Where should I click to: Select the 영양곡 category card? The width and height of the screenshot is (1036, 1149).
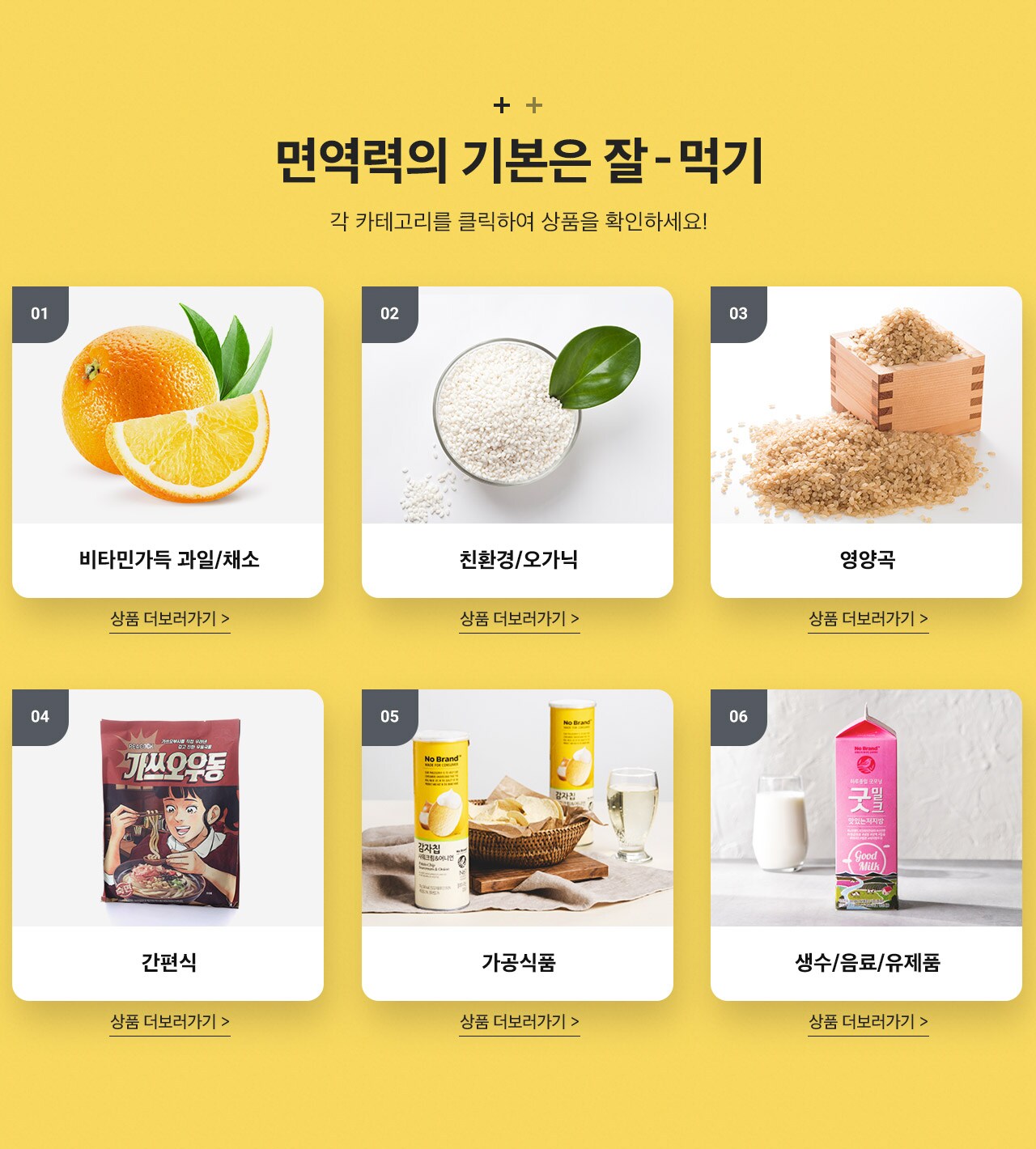(866, 442)
